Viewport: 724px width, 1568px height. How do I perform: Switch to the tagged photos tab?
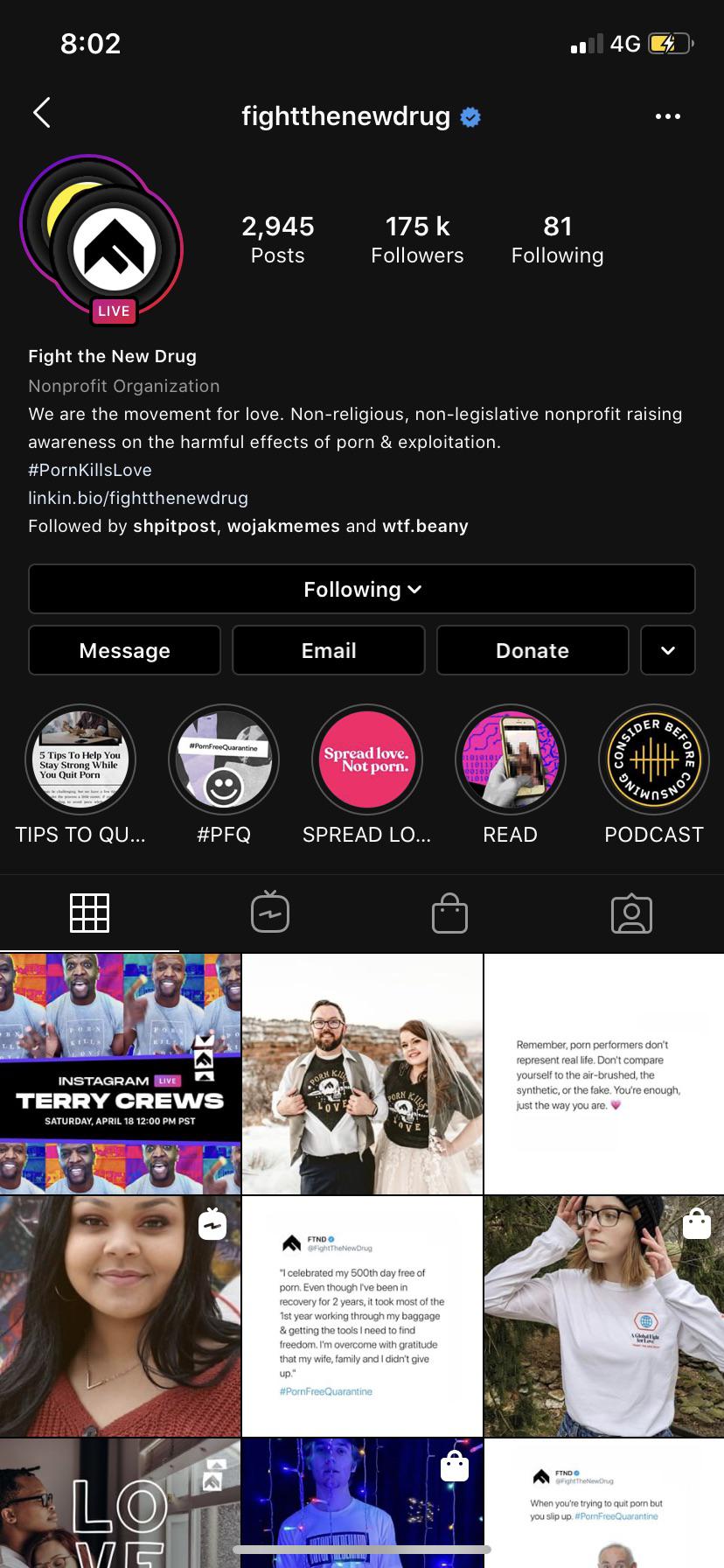(631, 913)
